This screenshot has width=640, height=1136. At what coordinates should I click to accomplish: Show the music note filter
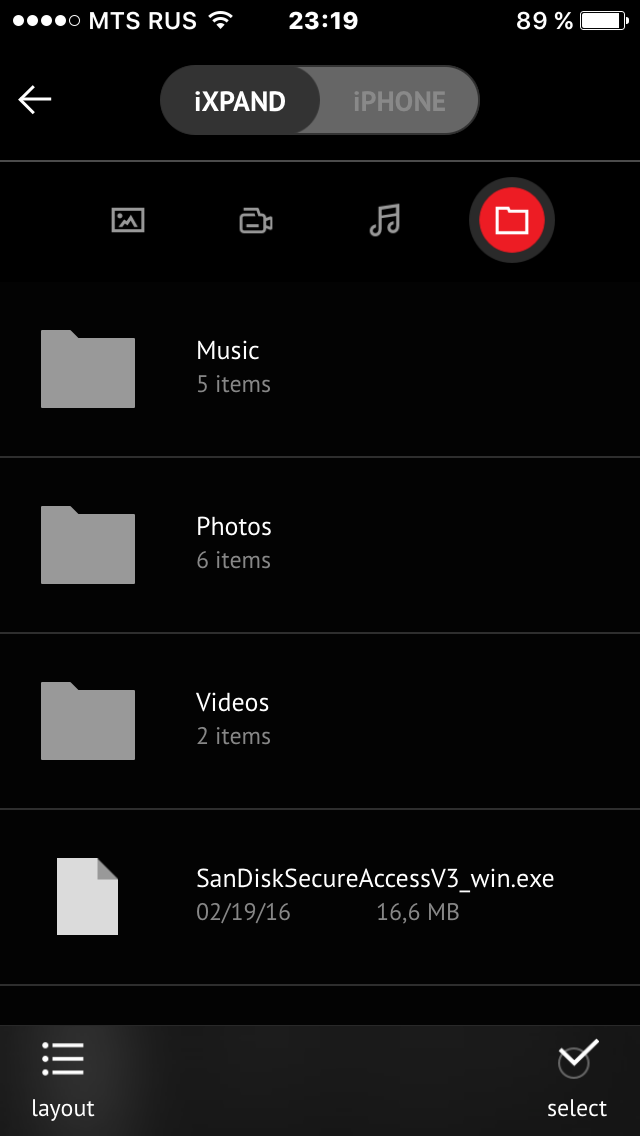(x=384, y=220)
